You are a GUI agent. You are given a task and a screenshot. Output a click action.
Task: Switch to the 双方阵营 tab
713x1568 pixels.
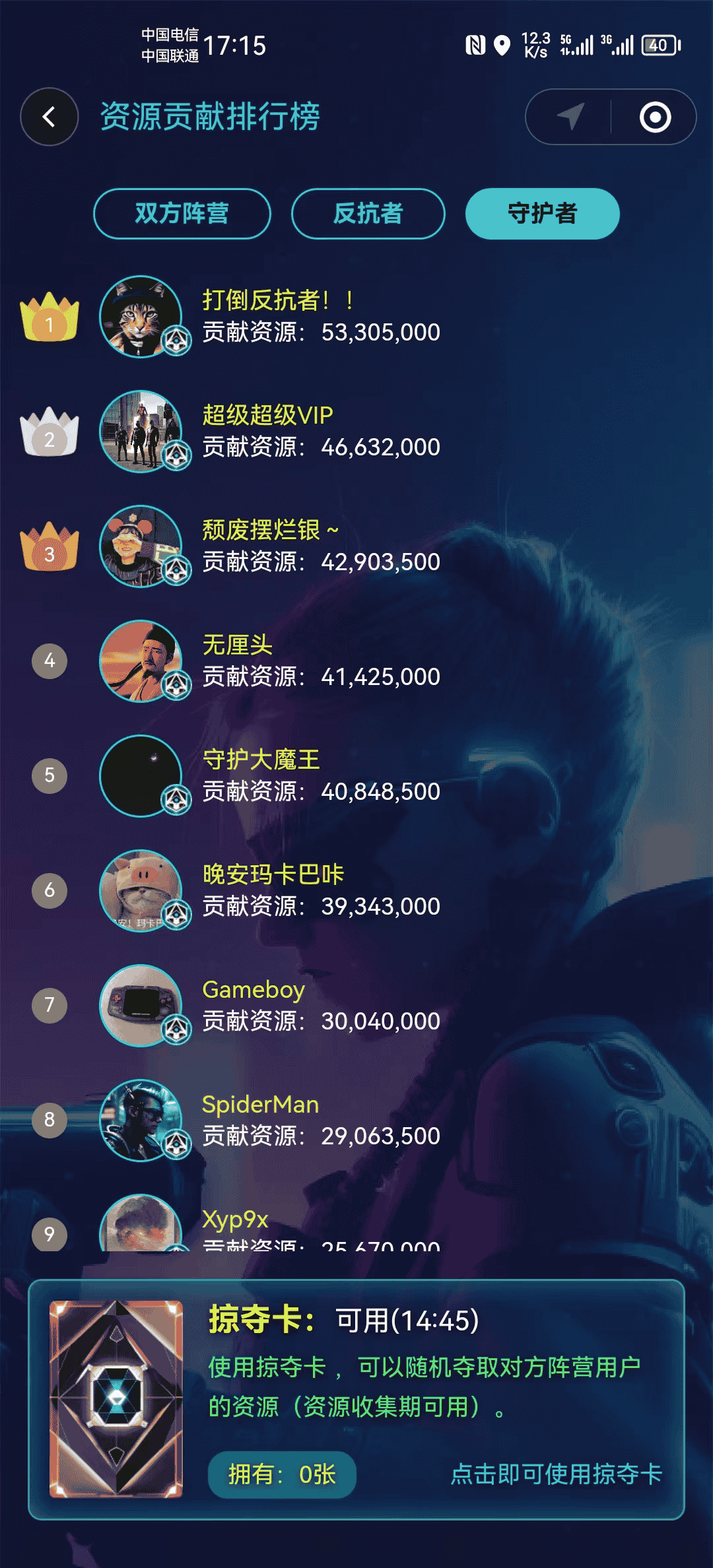(182, 213)
